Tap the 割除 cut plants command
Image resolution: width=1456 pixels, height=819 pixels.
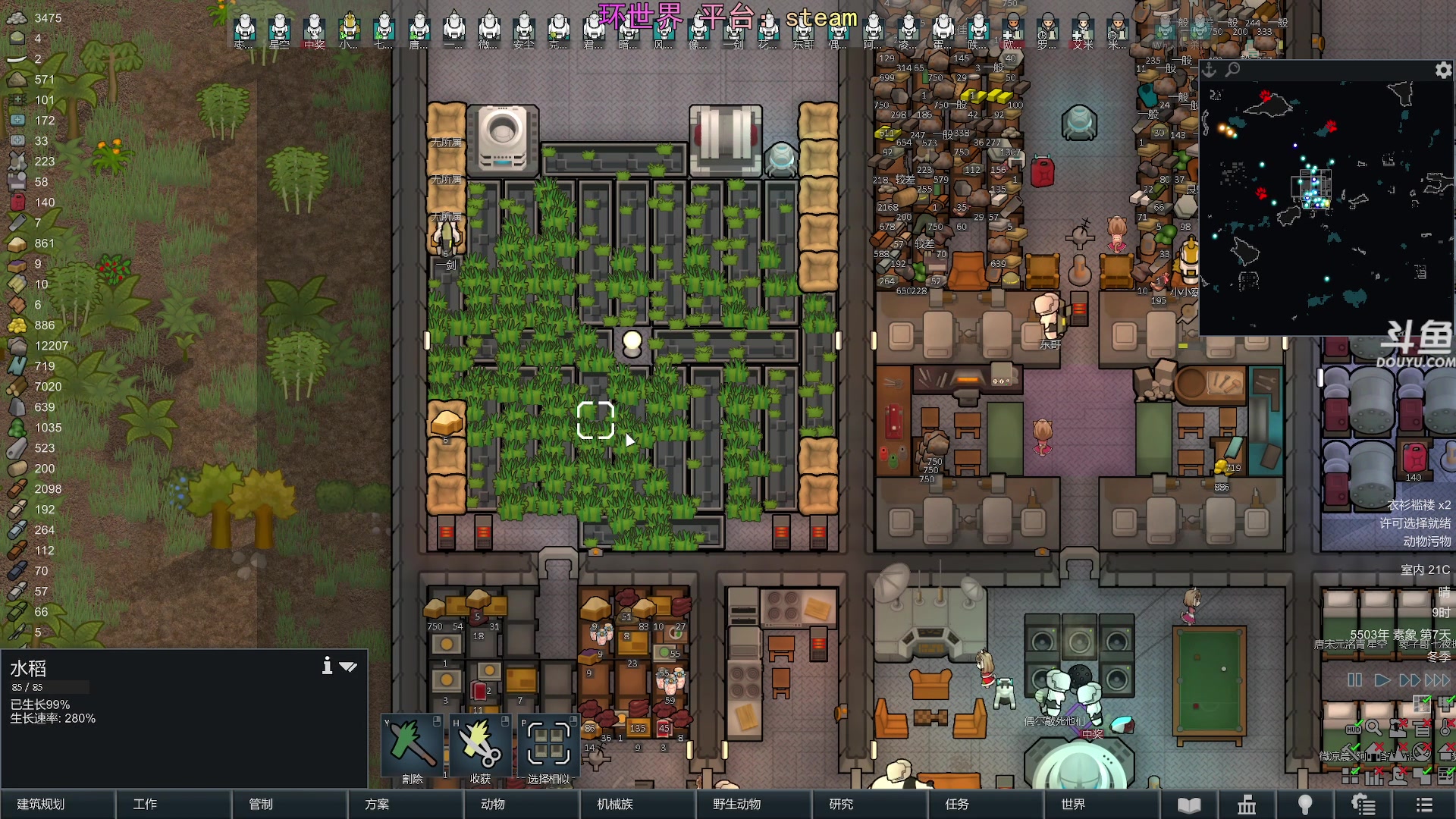click(413, 747)
